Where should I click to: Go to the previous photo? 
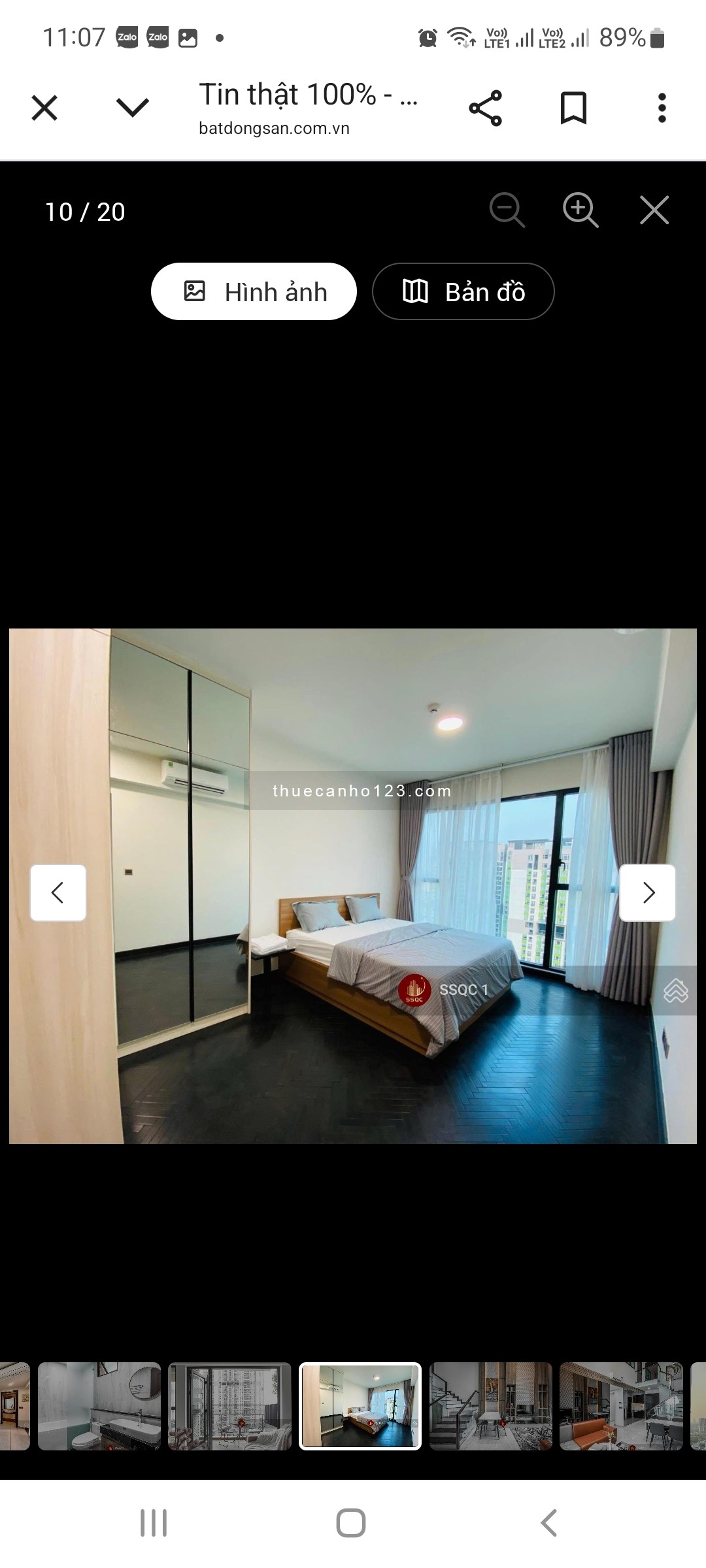coord(58,892)
